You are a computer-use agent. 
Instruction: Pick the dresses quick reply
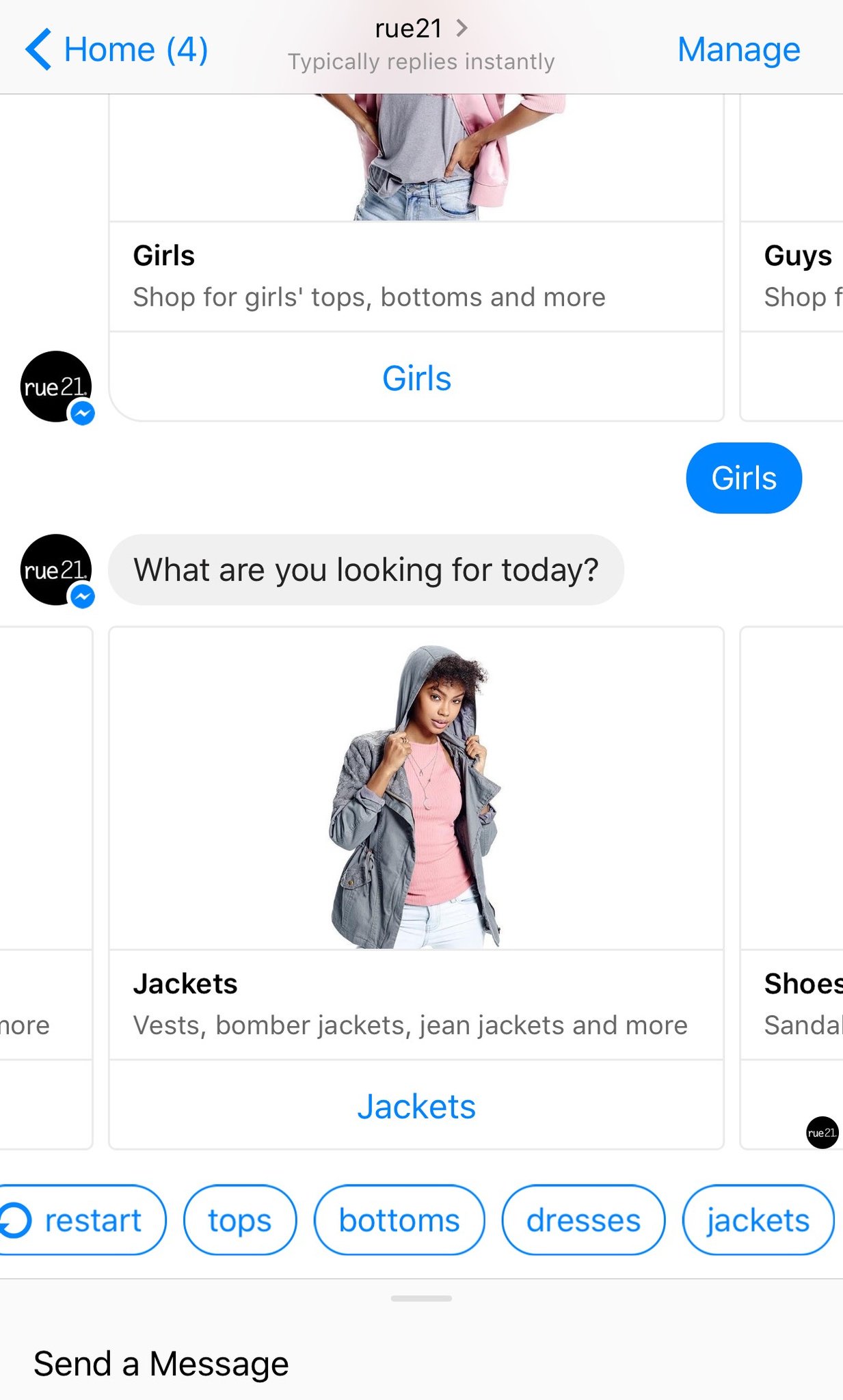(x=583, y=1220)
